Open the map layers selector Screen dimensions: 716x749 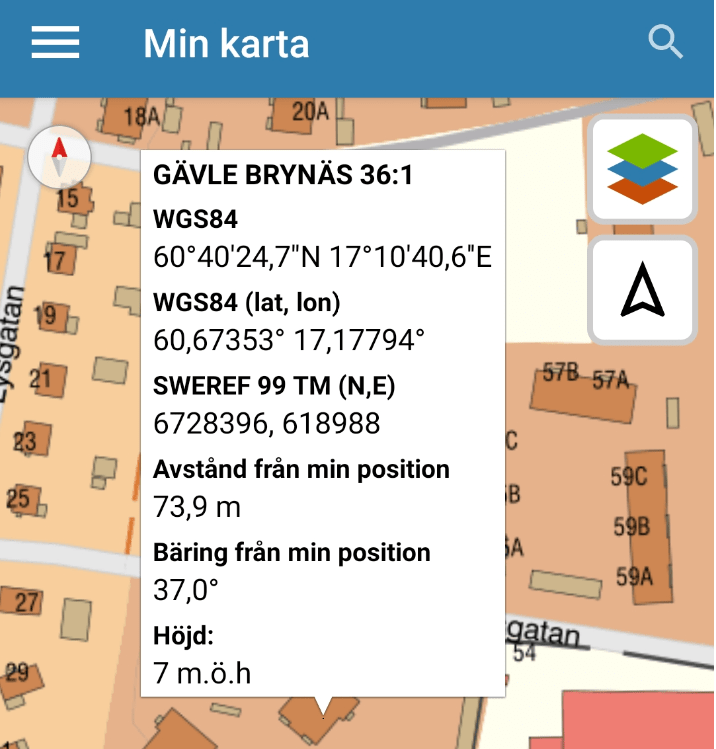coord(642,170)
